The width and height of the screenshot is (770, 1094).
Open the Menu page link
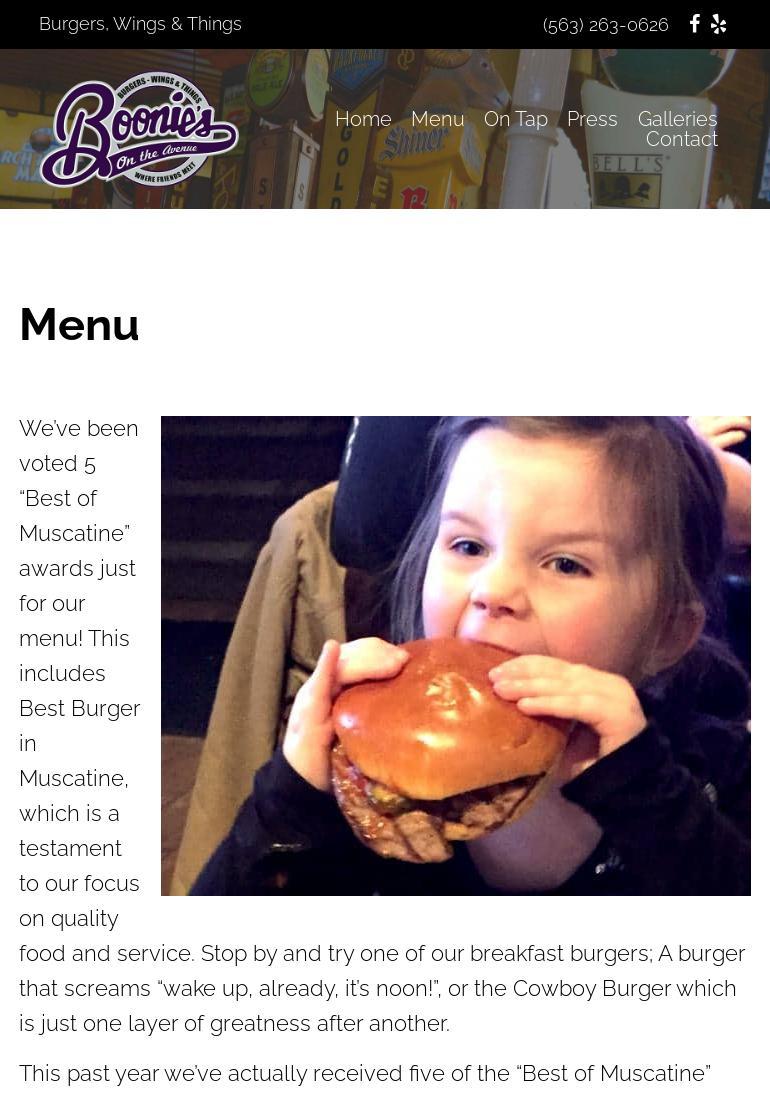437,119
